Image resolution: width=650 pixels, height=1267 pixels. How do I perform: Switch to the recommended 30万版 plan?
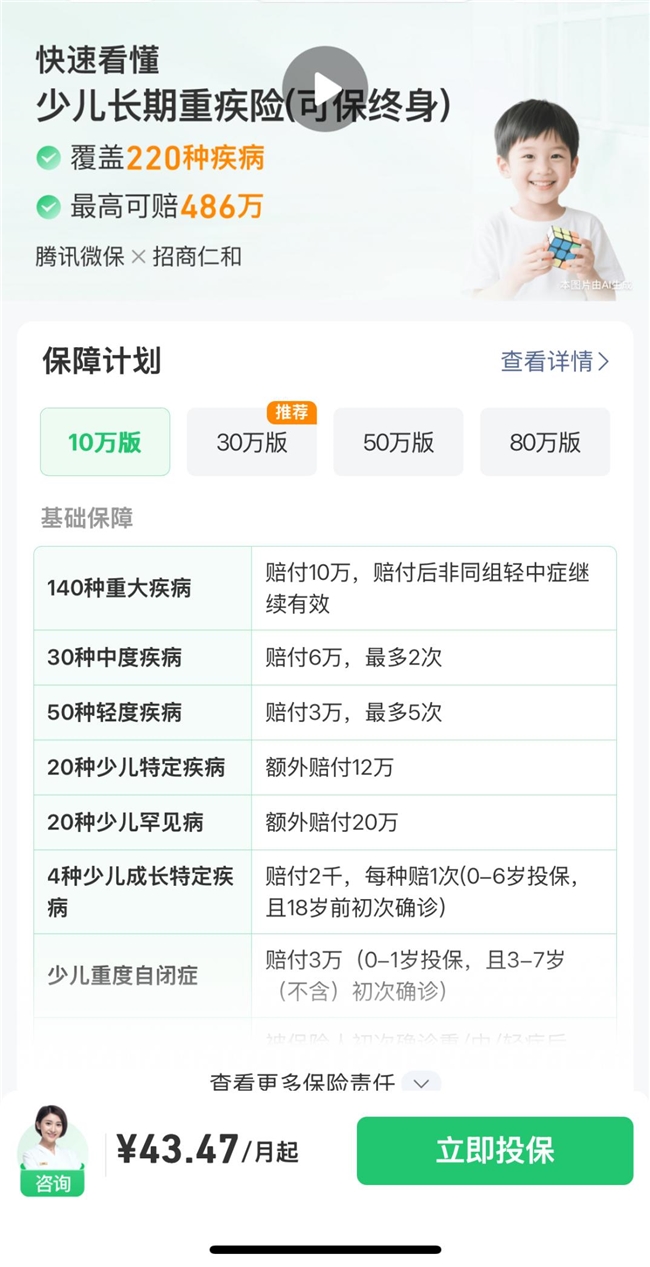click(x=252, y=442)
